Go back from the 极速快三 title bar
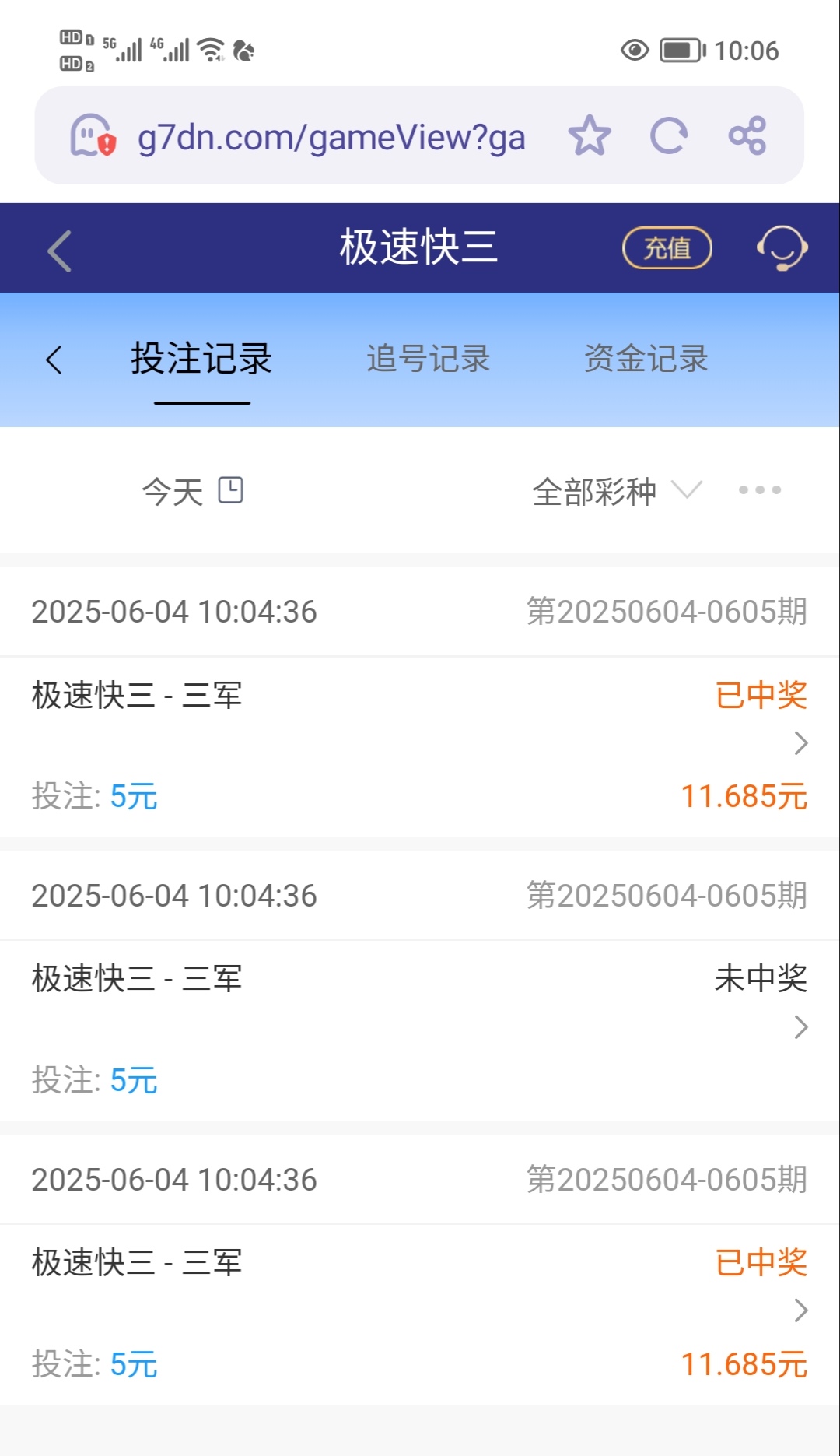The image size is (840, 1456). 60,251
